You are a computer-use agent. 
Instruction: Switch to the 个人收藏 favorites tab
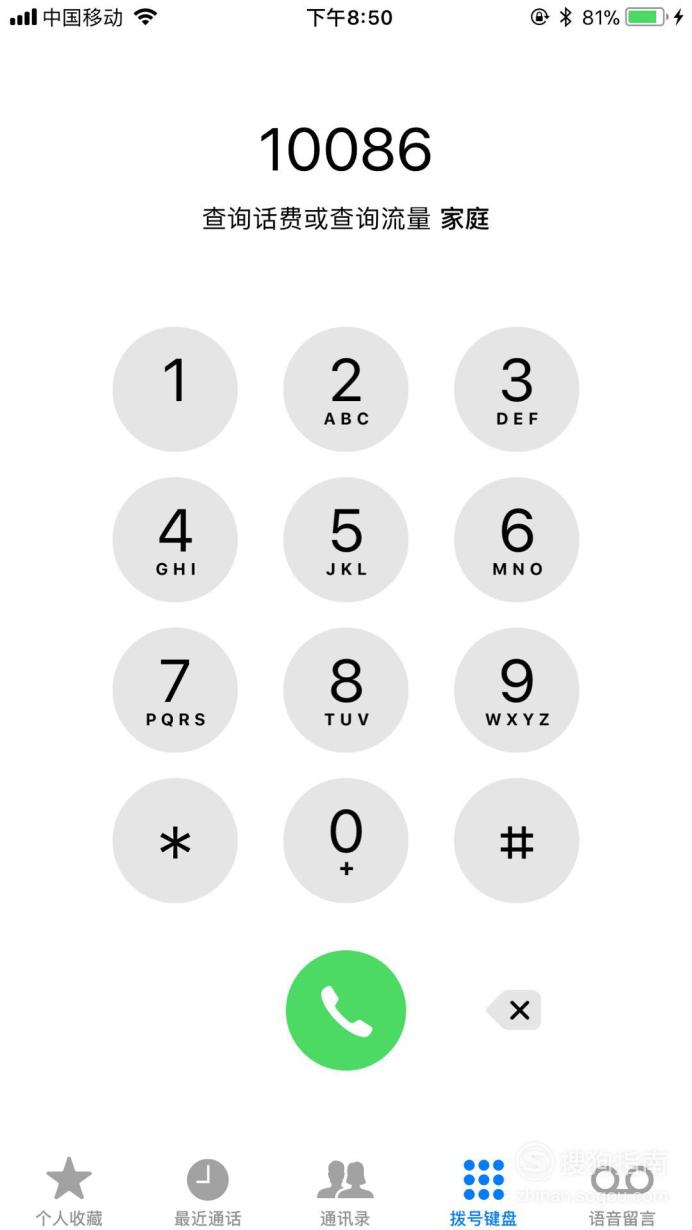point(69,1192)
